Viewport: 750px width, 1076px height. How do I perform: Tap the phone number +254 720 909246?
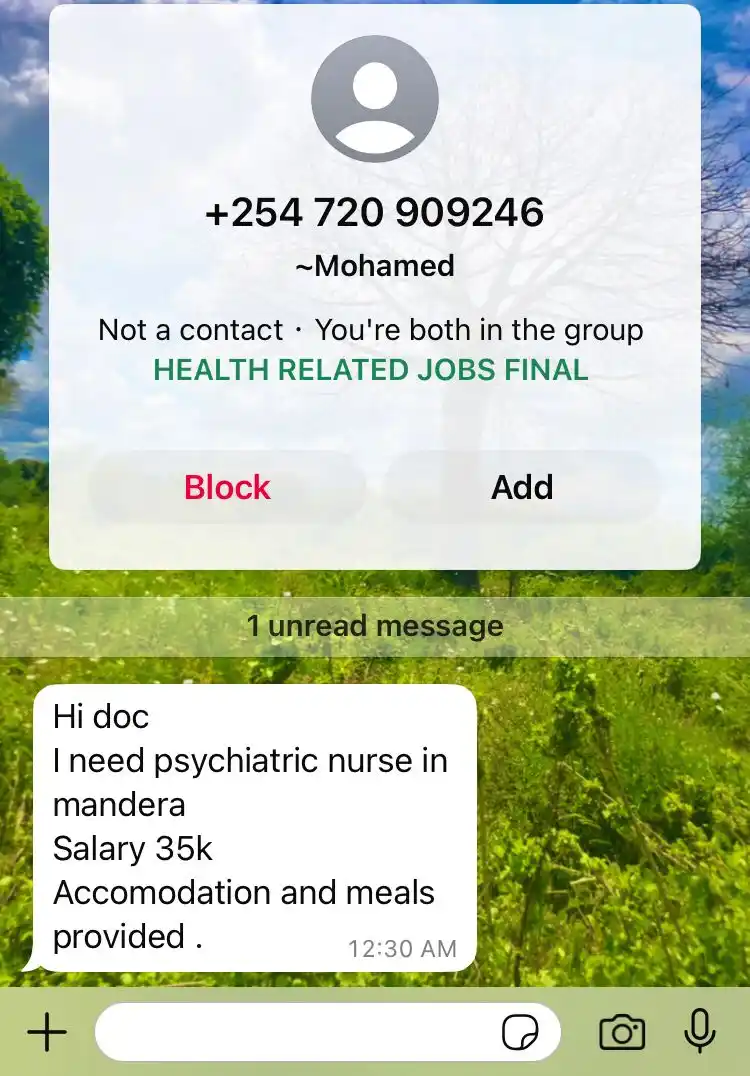click(x=374, y=212)
